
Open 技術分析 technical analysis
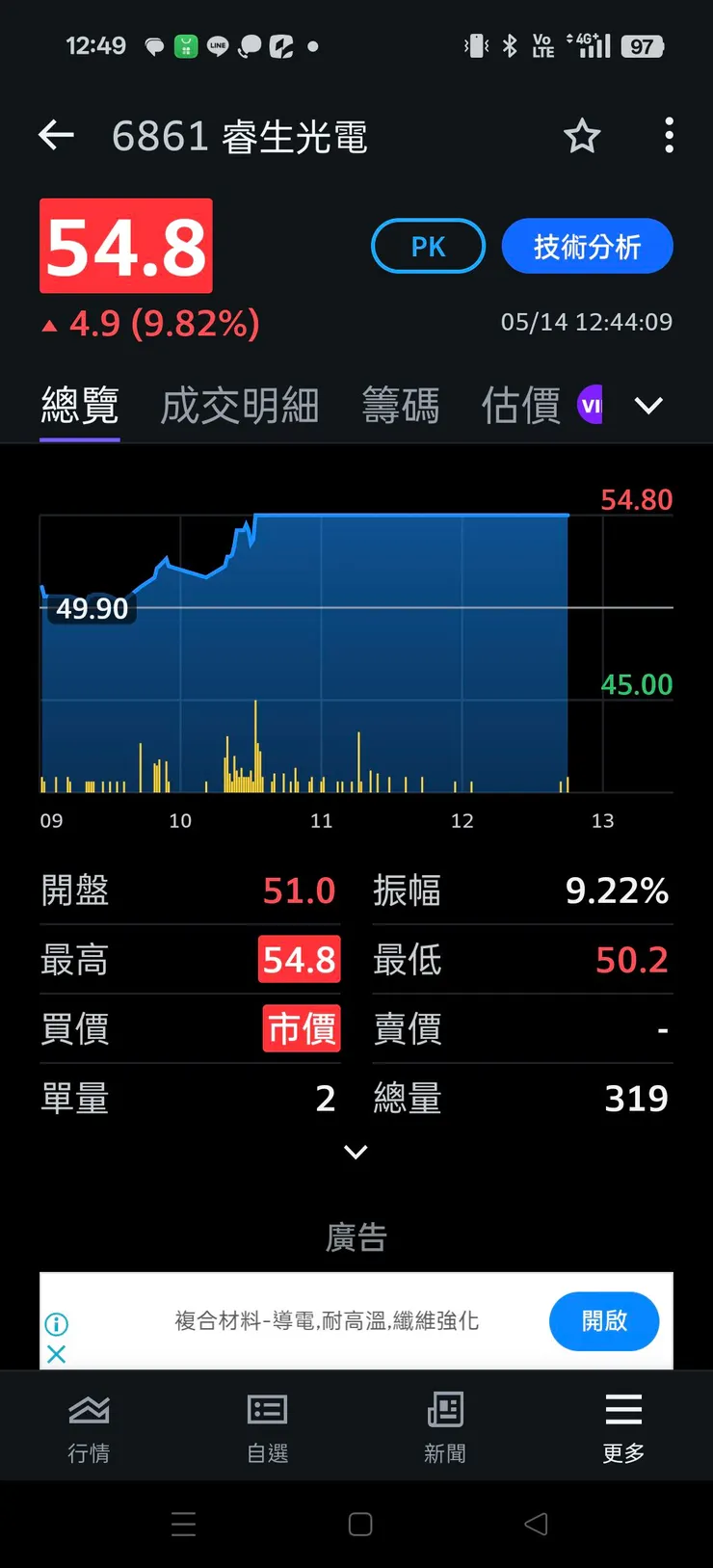pyautogui.click(x=587, y=246)
